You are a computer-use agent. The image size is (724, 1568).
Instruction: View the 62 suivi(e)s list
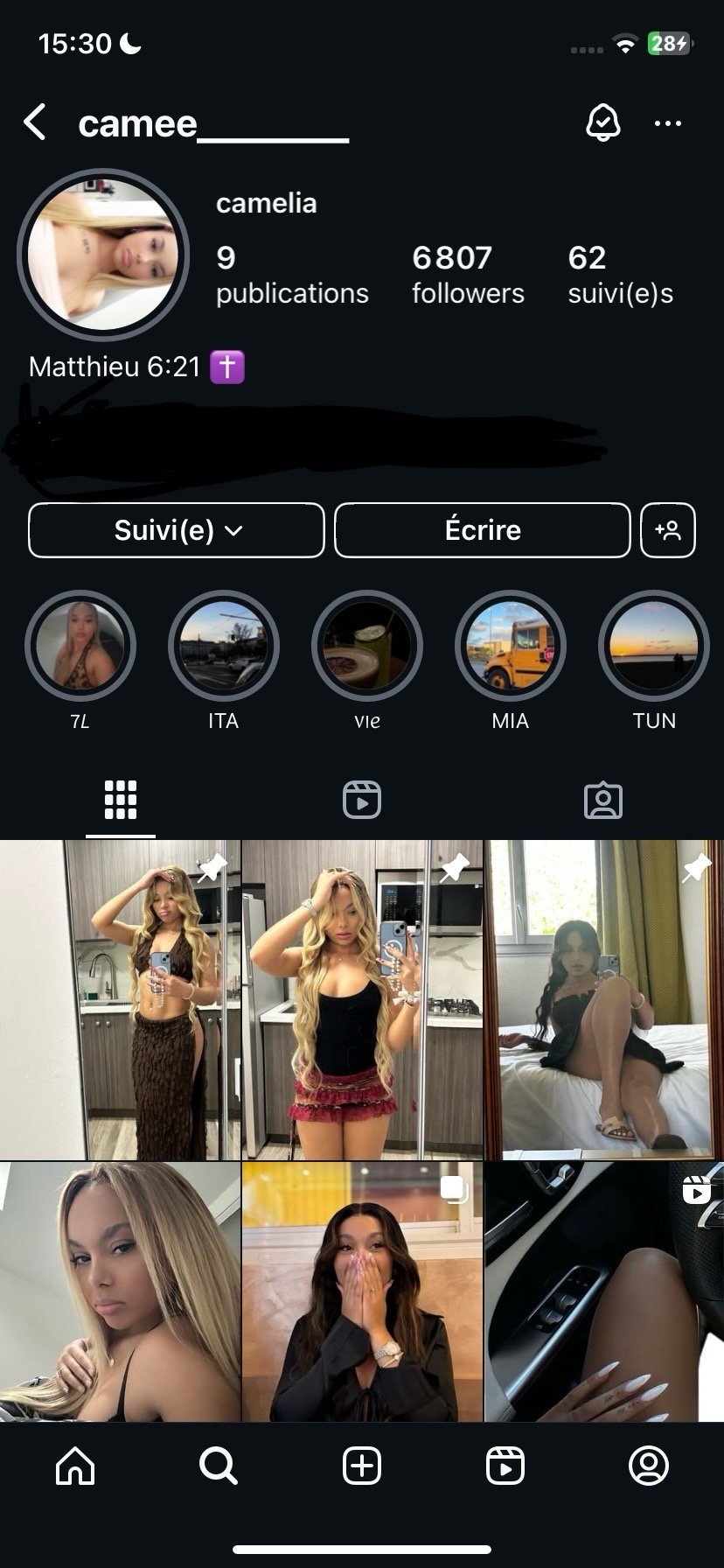click(620, 274)
